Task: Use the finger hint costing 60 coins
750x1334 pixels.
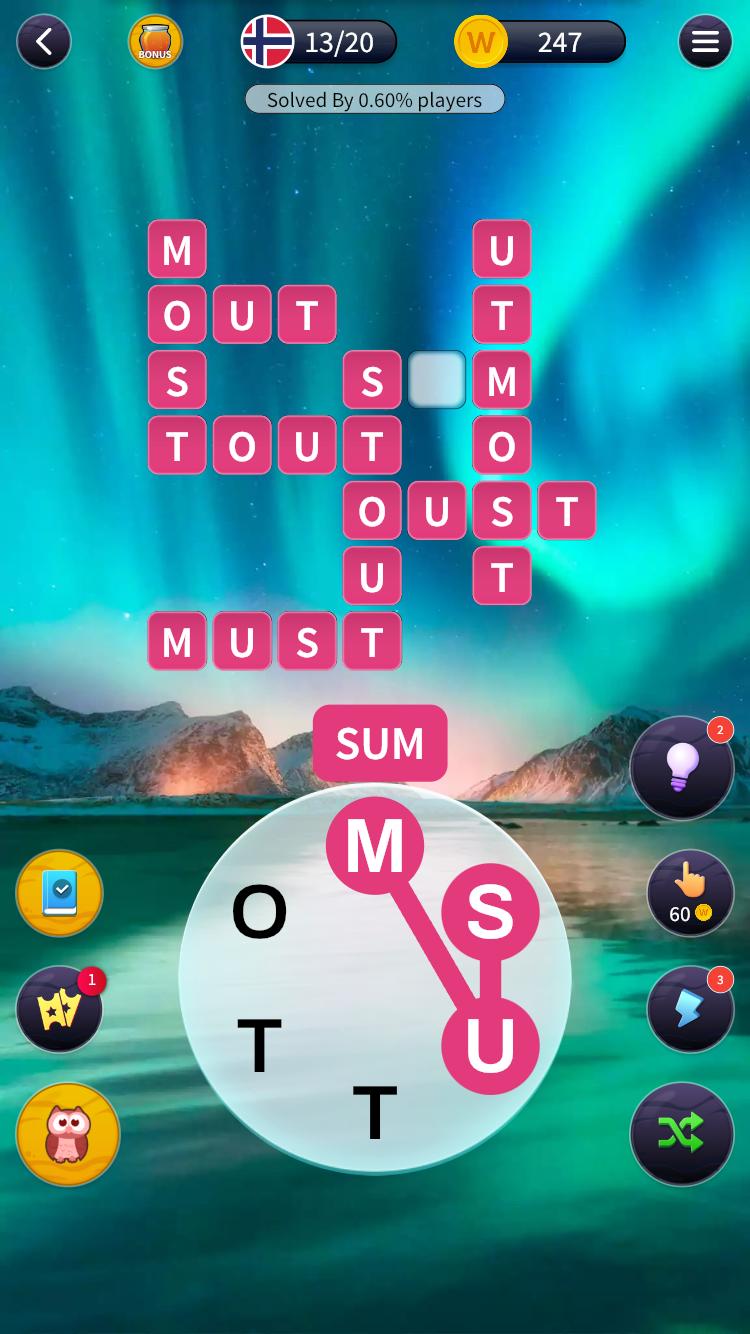Action: (690, 893)
